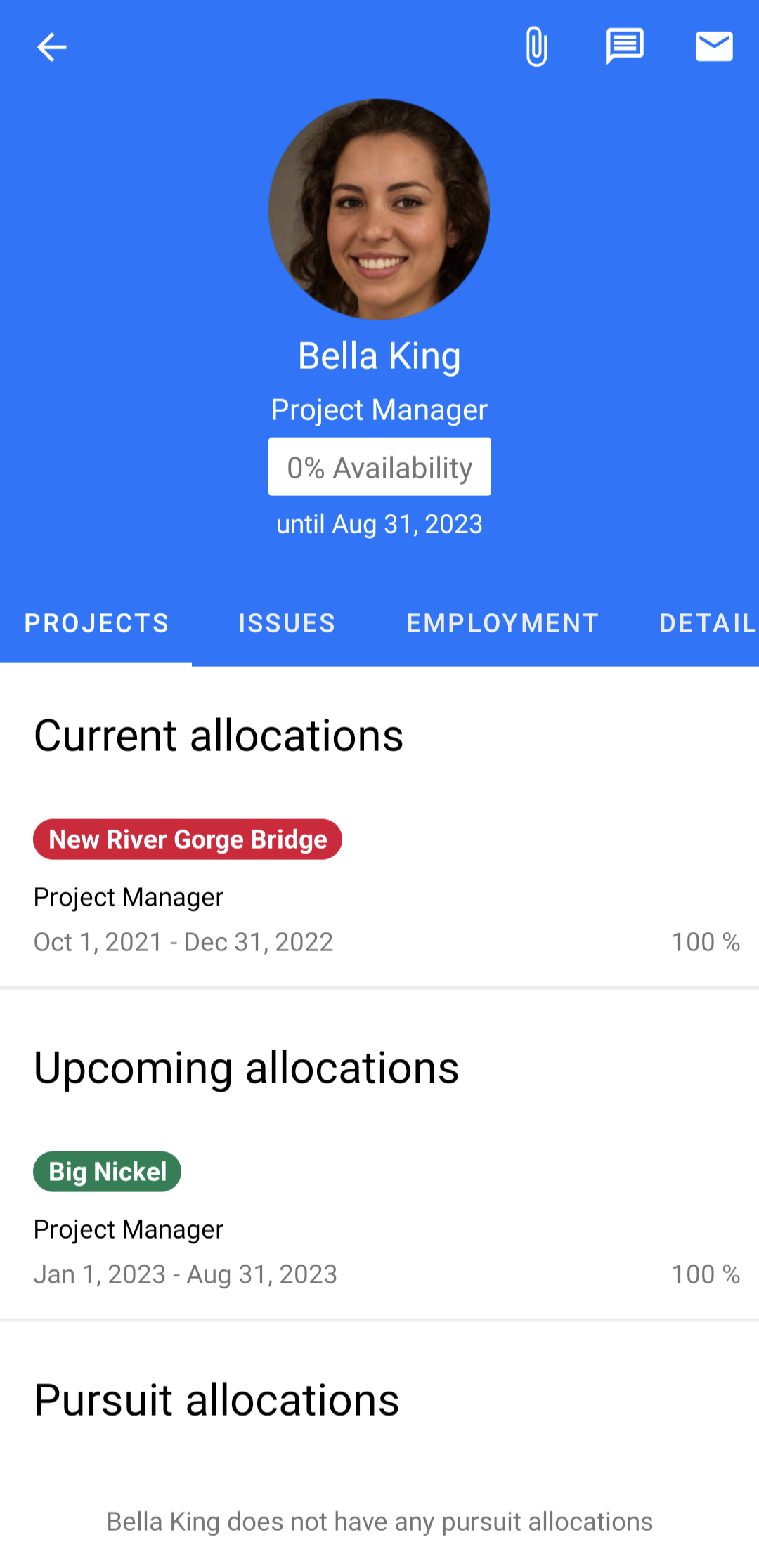This screenshot has height=1568, width=759.
Task: View the New River Gorge Bridge project badge
Action: pyautogui.click(x=187, y=839)
